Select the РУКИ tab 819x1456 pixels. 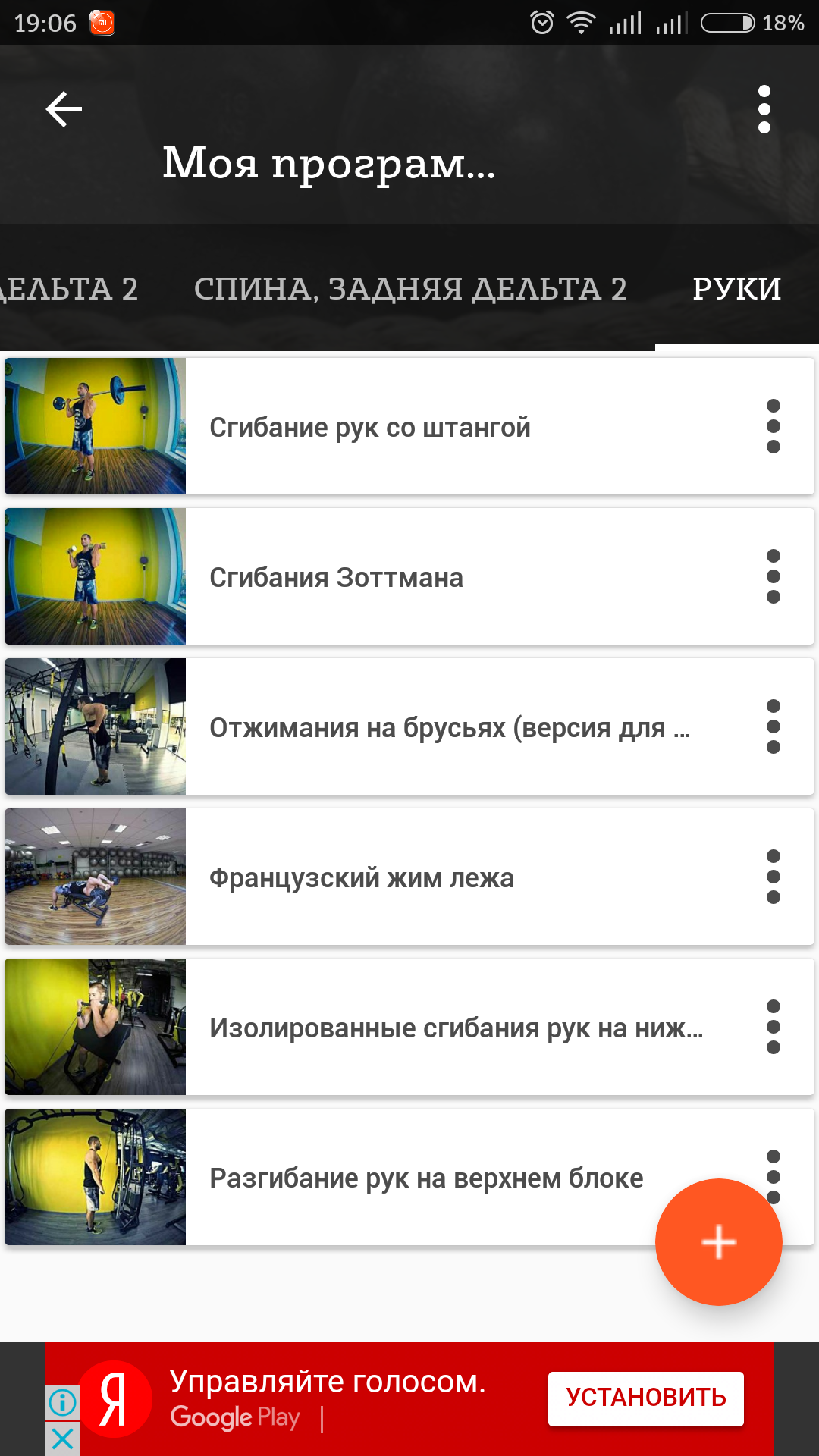(x=736, y=289)
